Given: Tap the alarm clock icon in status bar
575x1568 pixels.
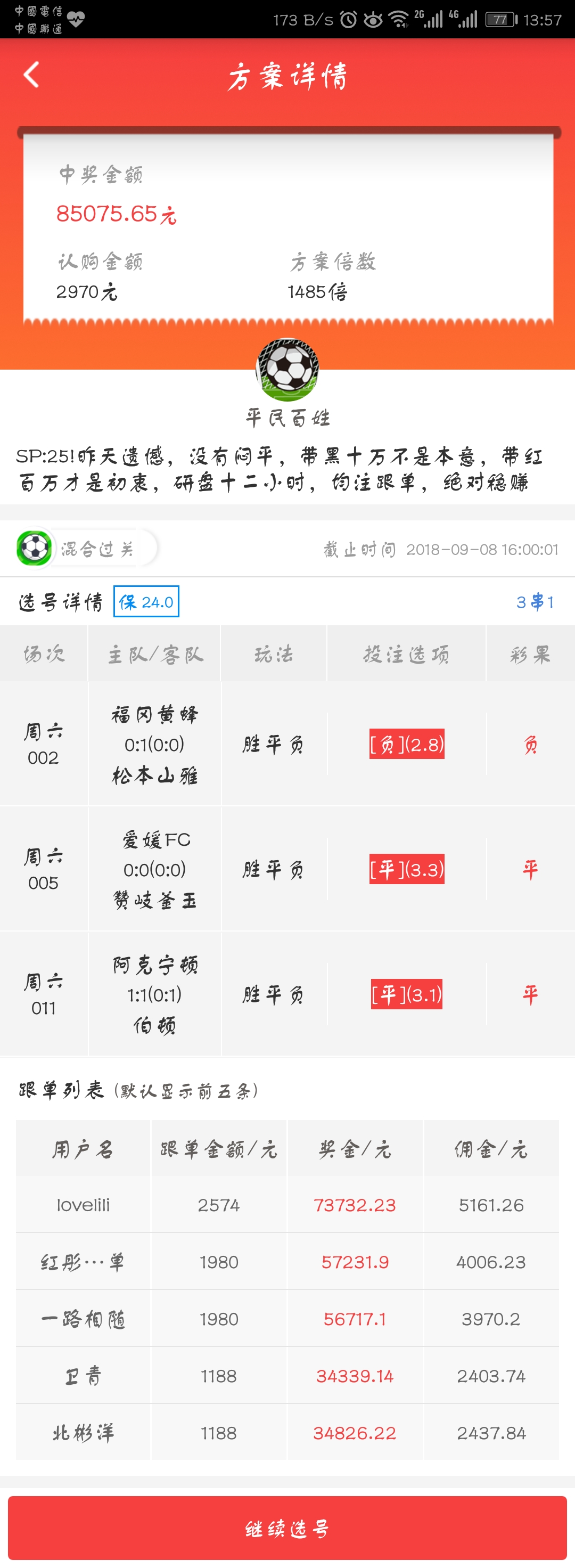Looking at the screenshot, I should pos(348,17).
